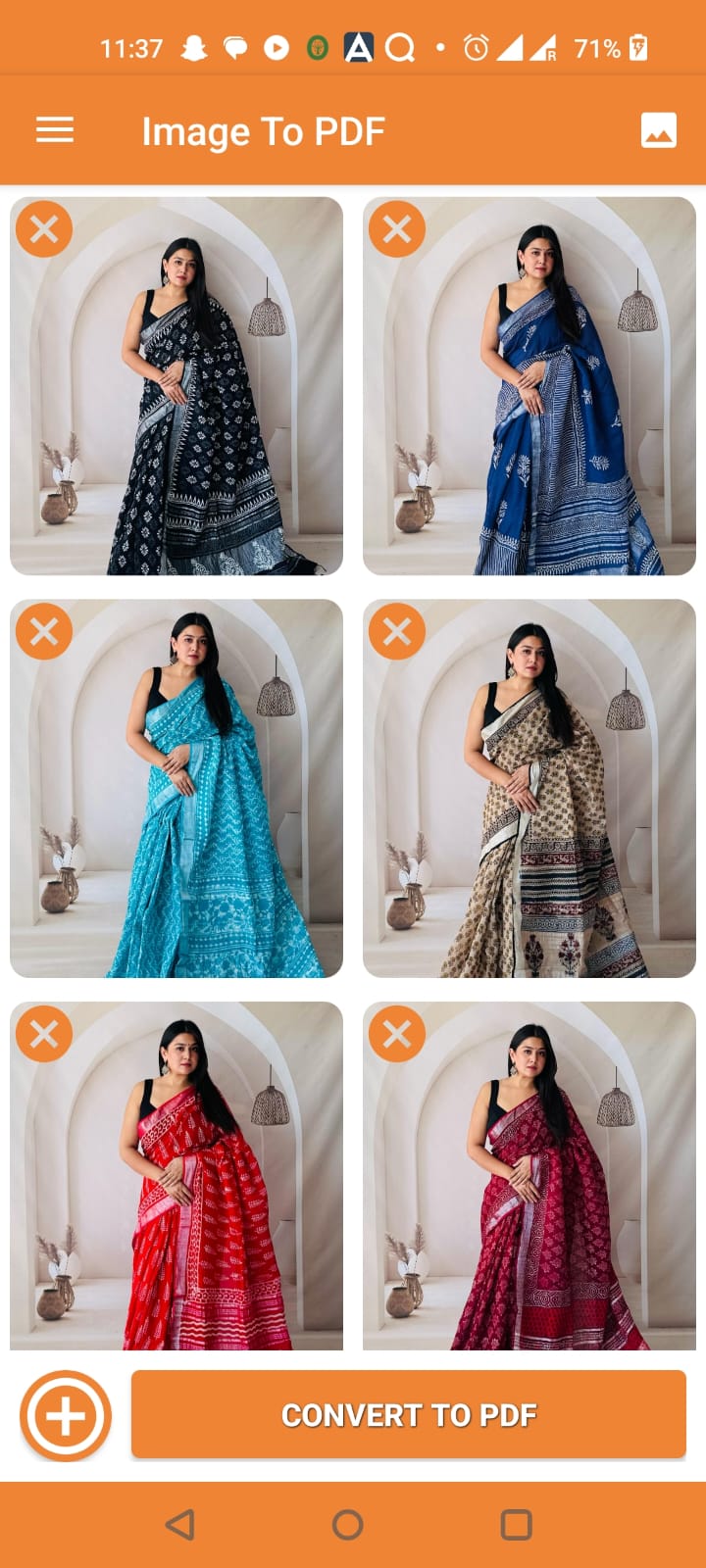Remove the maroon saree image

tap(397, 1034)
